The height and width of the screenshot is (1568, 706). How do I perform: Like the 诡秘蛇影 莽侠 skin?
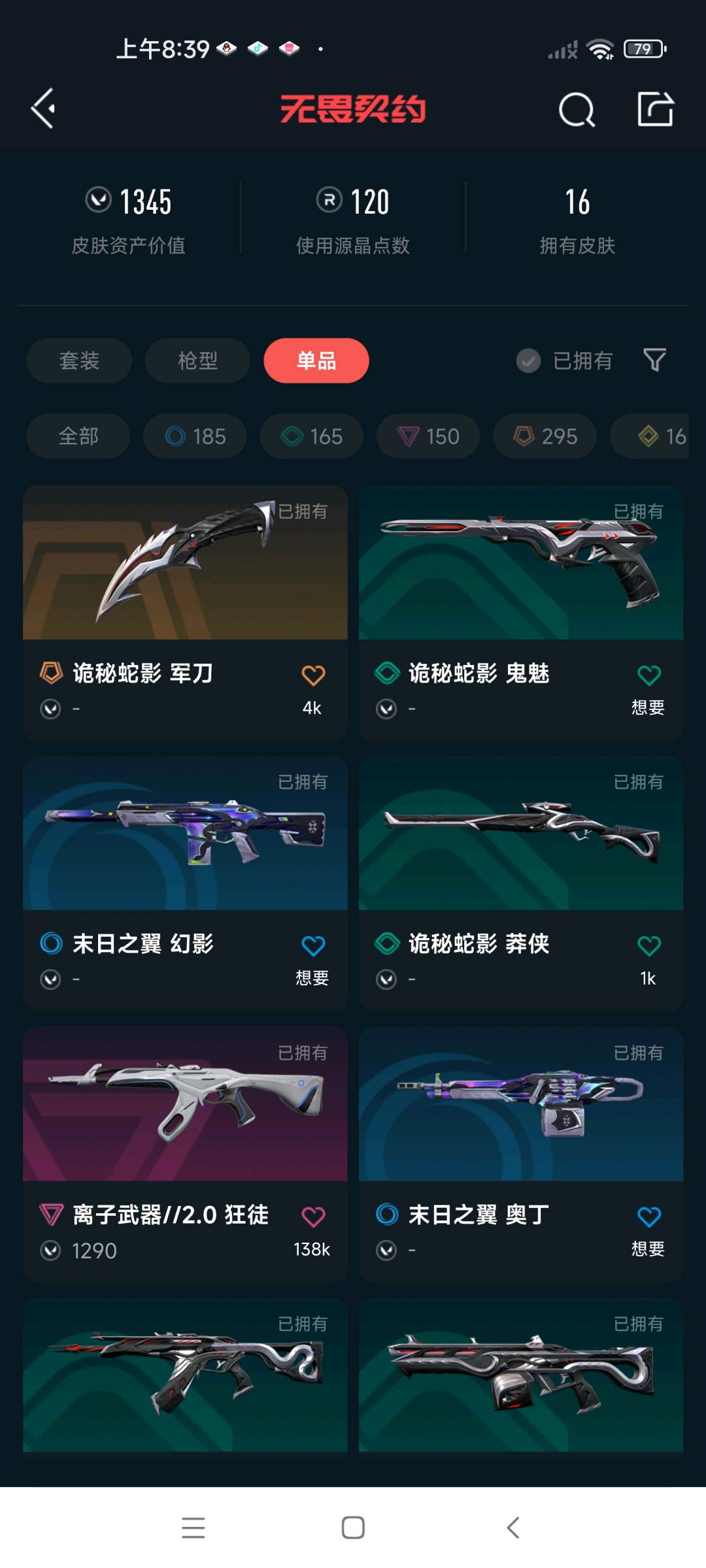(648, 946)
